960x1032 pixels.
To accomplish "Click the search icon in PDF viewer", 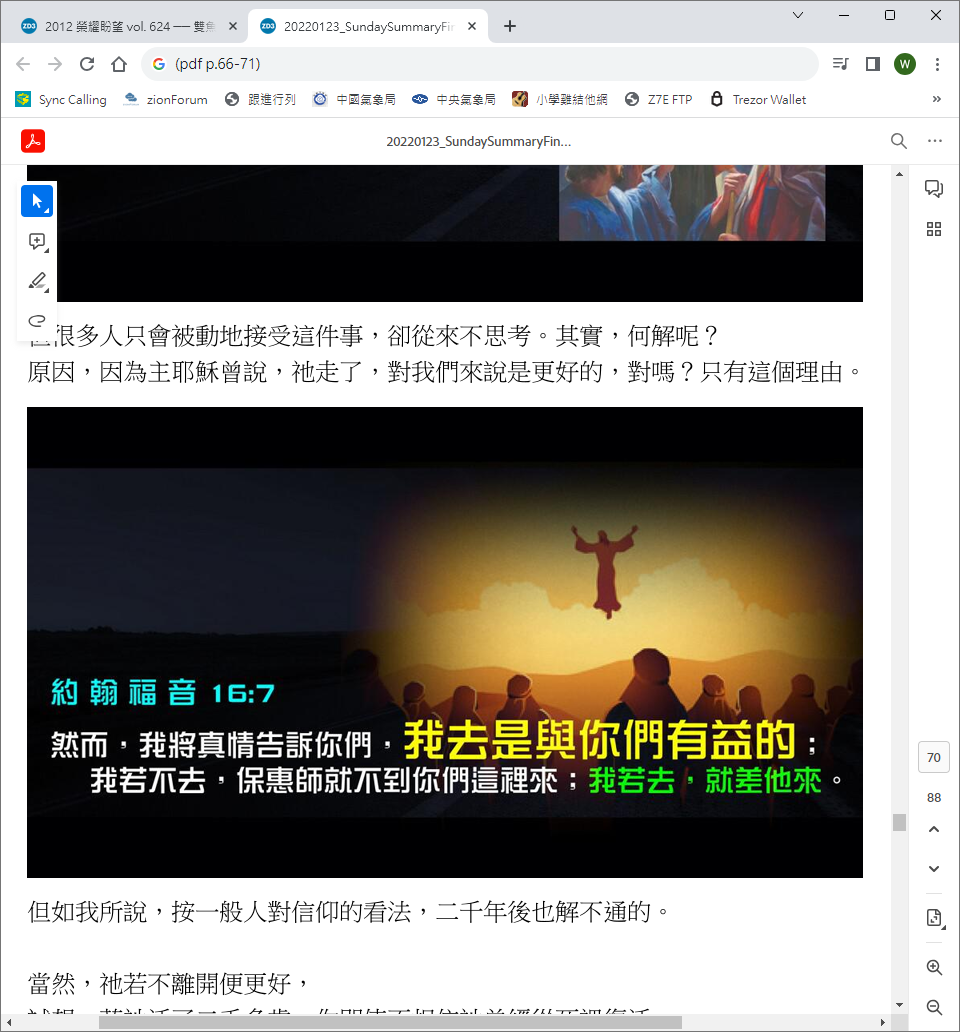I will tap(898, 141).
